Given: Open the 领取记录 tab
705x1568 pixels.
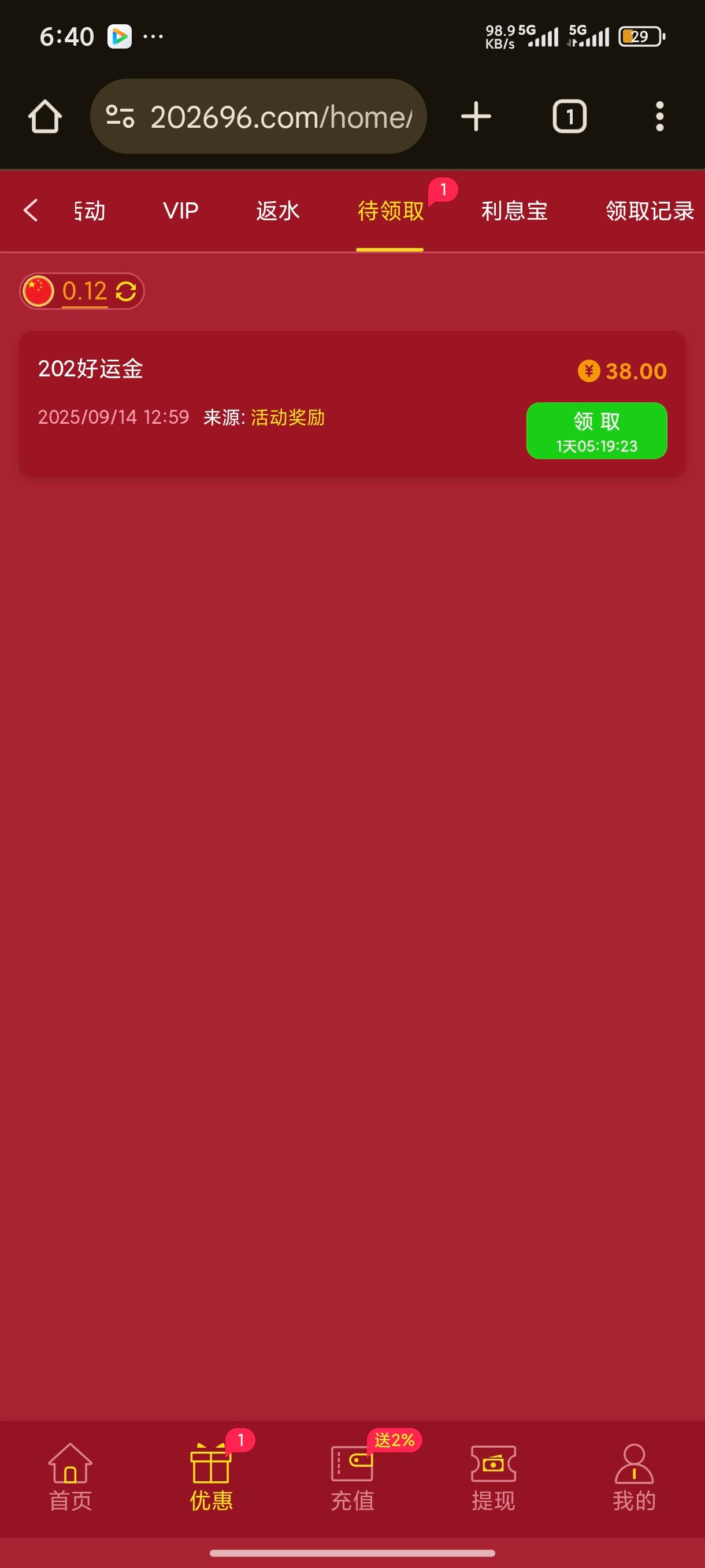Looking at the screenshot, I should tap(649, 210).
